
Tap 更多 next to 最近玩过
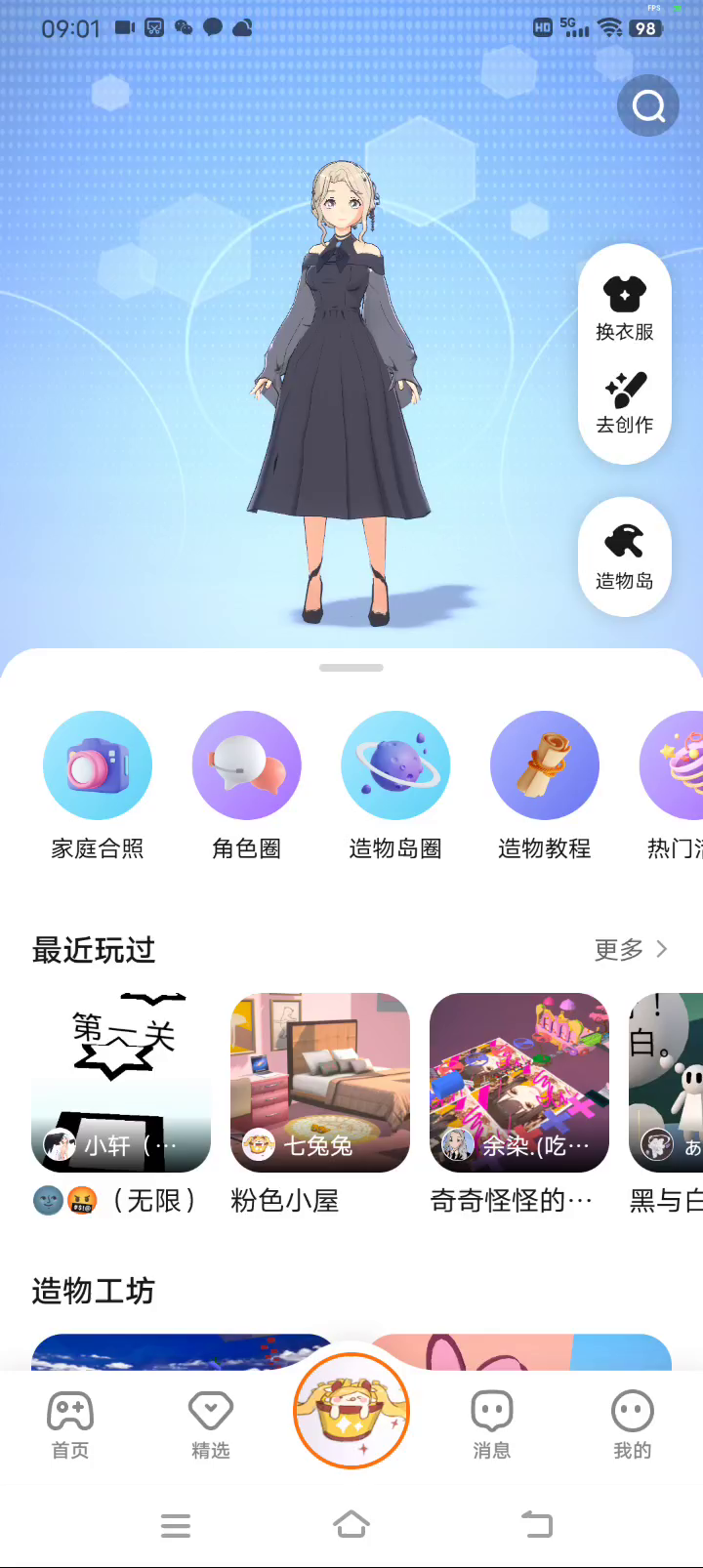(632, 949)
